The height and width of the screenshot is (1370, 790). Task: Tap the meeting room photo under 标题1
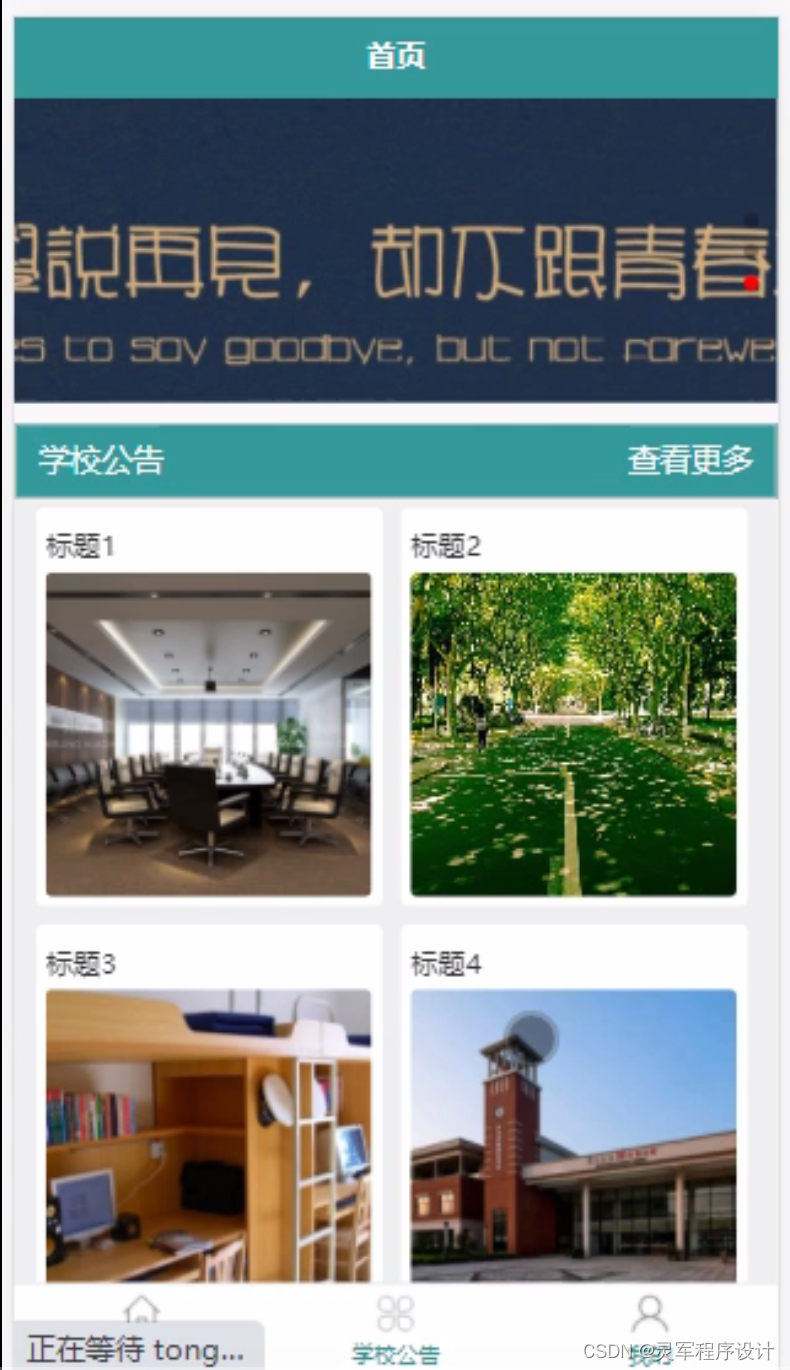(x=208, y=733)
